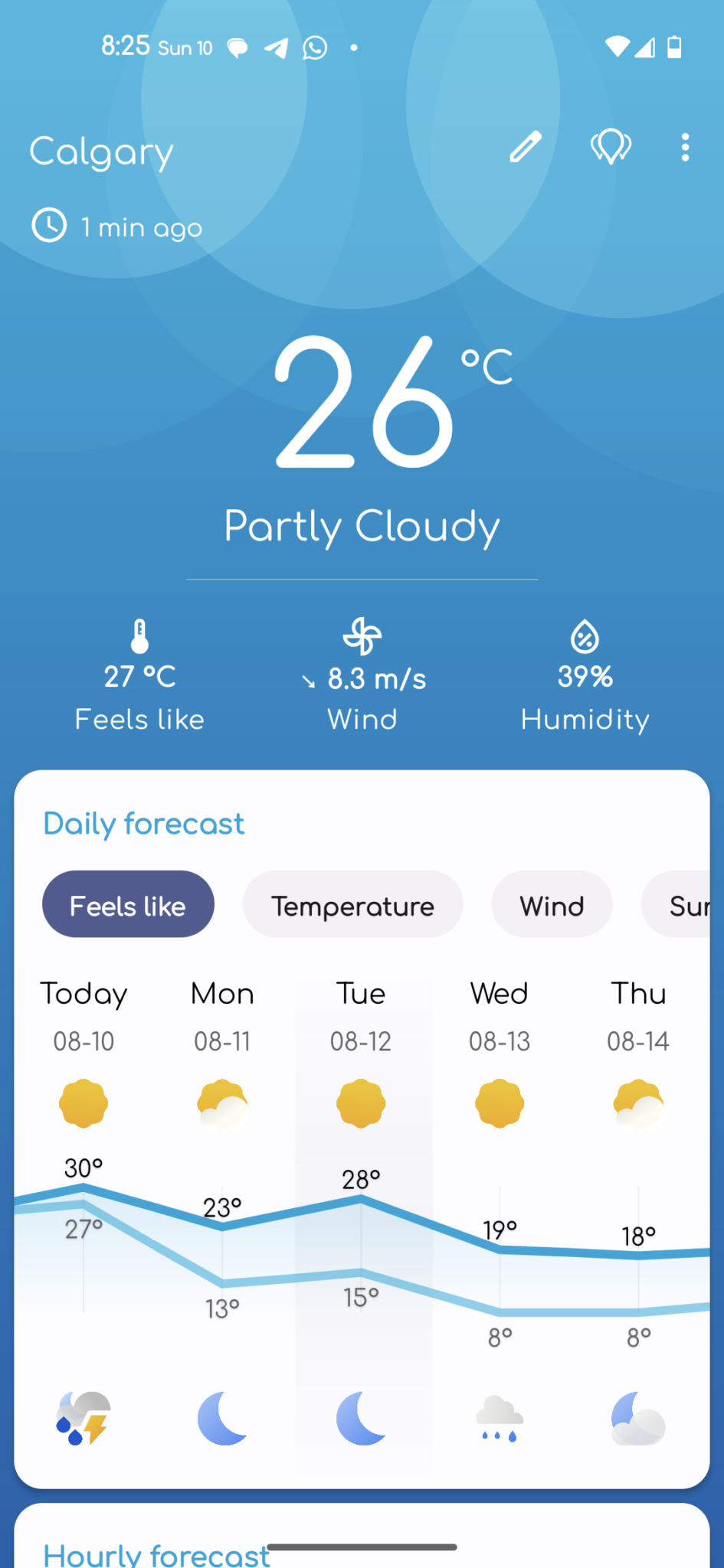Switch daily forecast to Temperature
Screen dimensions: 724x1568
pos(352,904)
